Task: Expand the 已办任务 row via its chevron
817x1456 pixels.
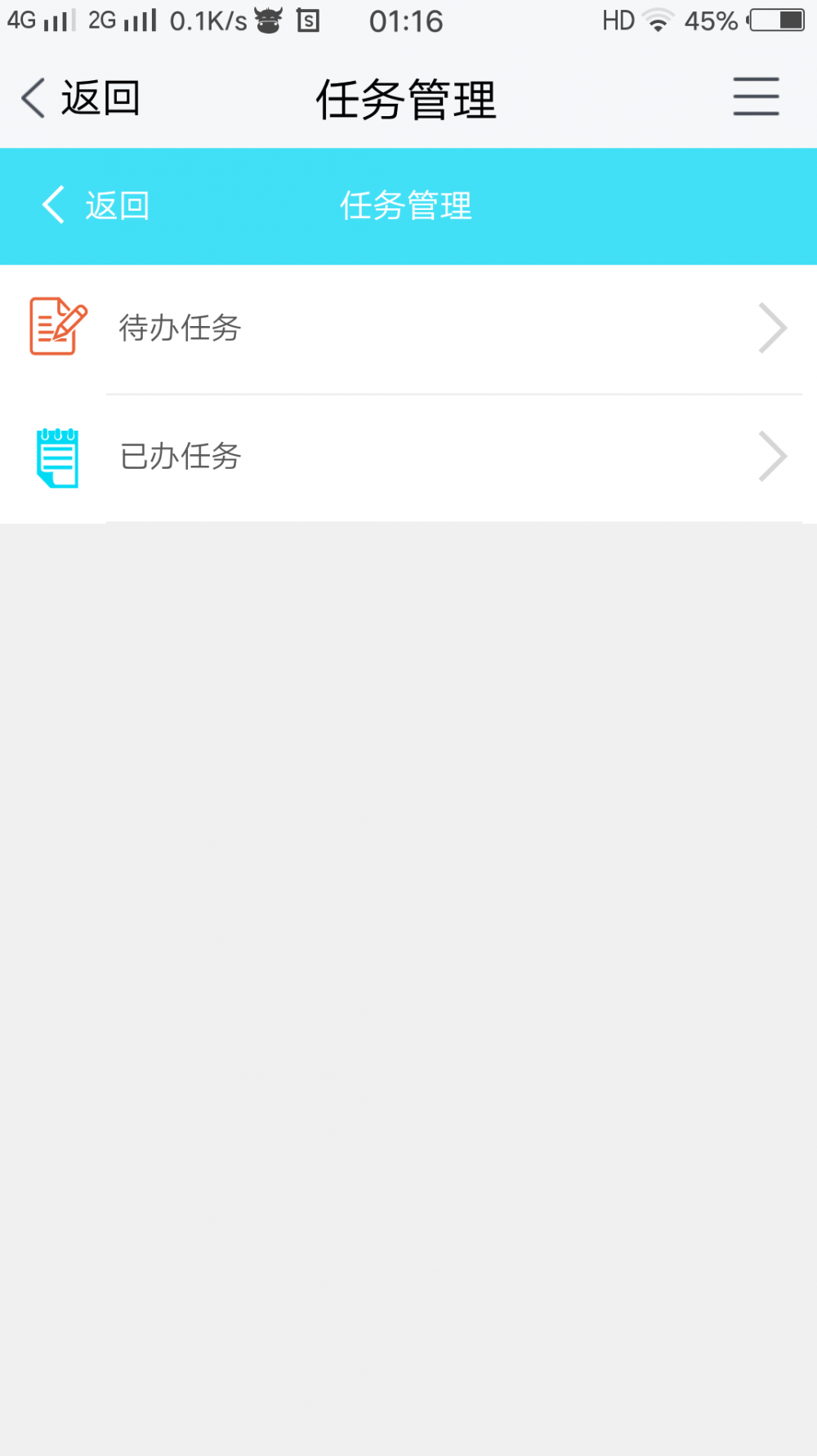Action: tap(772, 457)
